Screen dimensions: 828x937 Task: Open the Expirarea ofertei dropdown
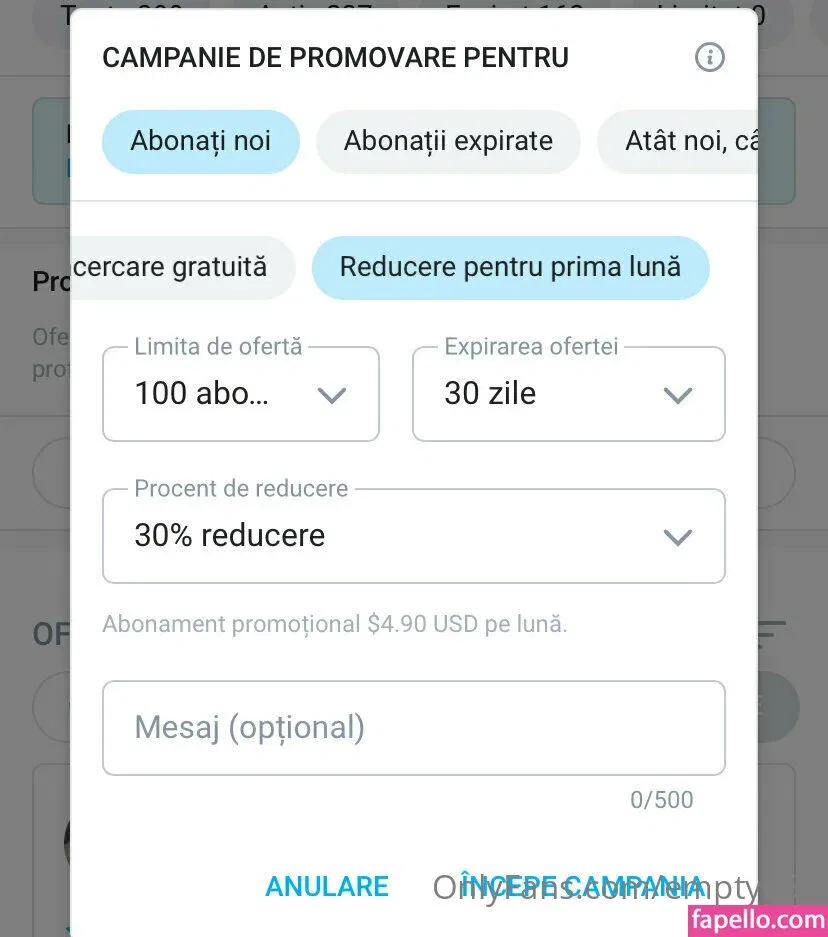[x=568, y=394]
